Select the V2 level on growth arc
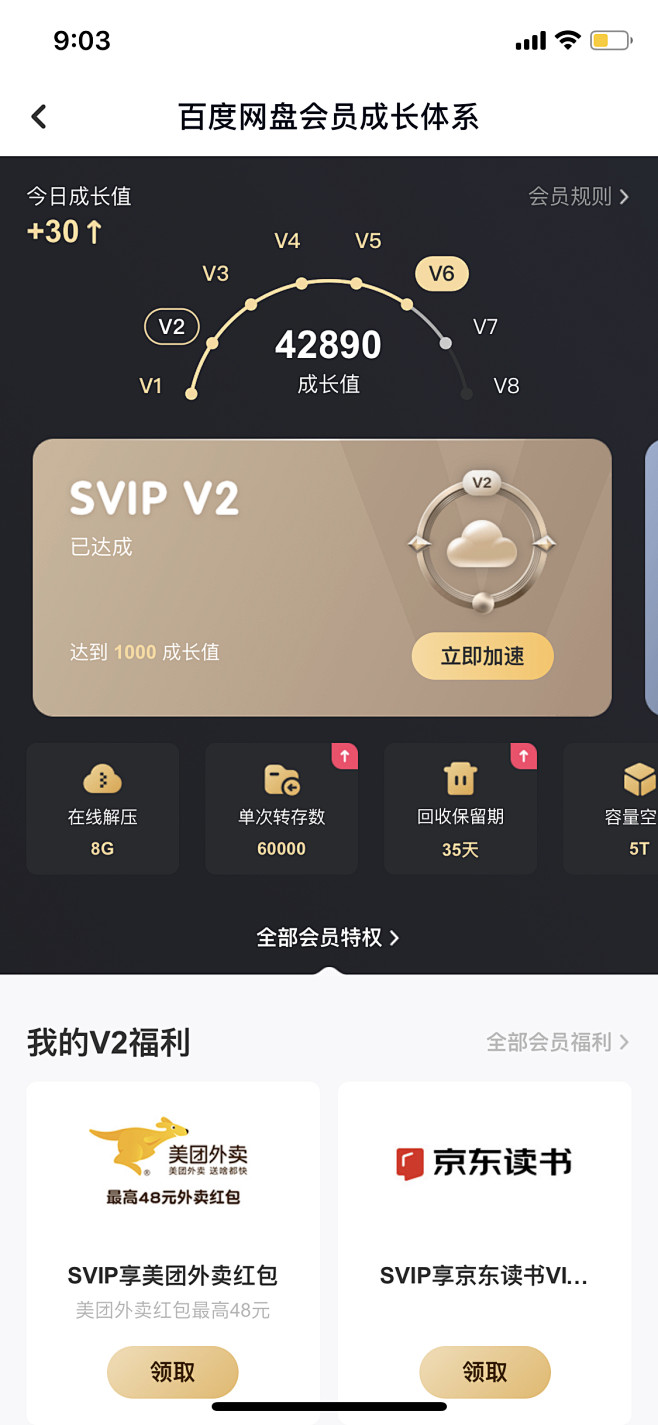Viewport: 658px width, 1425px height. (172, 326)
